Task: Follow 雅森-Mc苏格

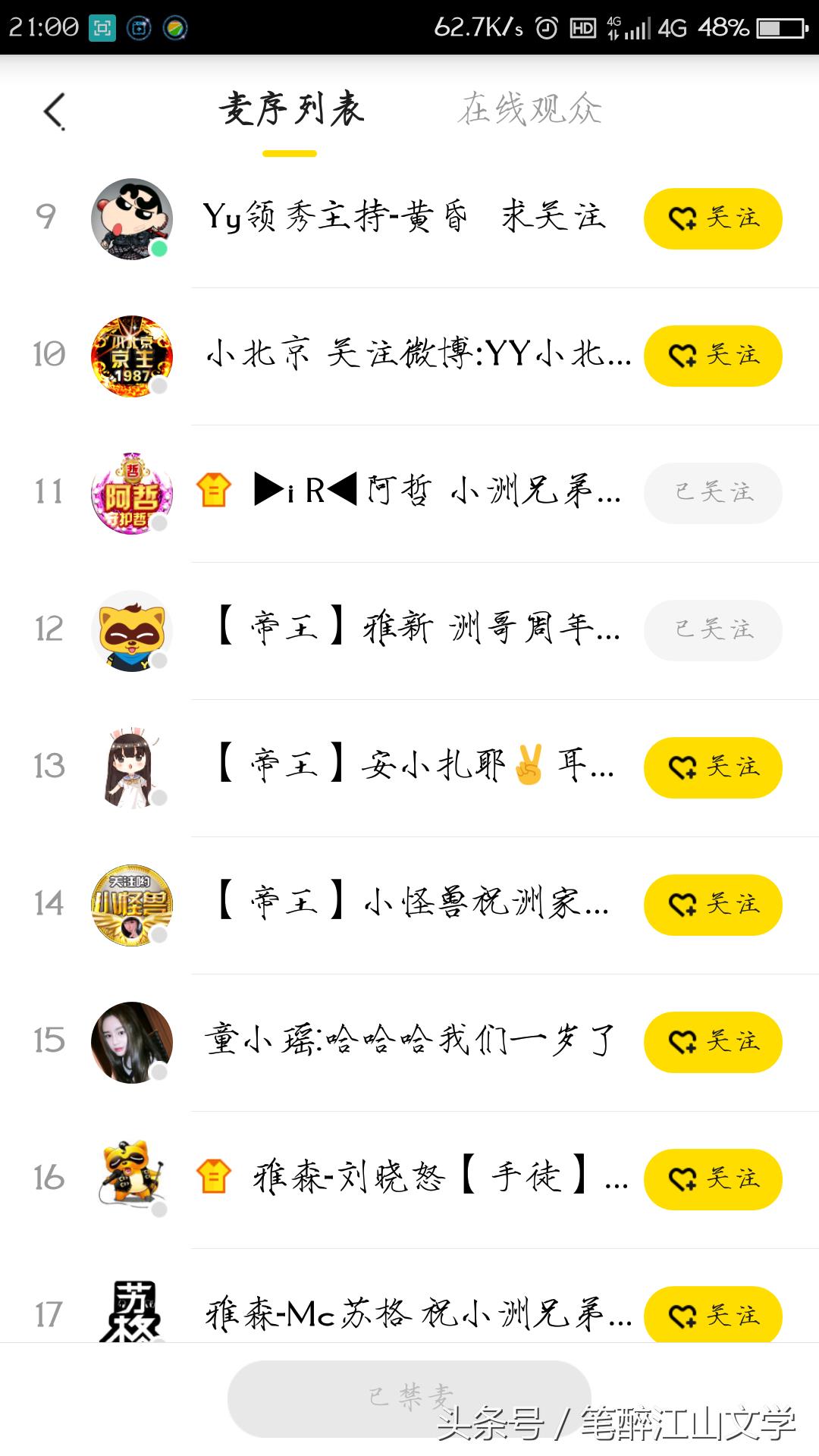Action: click(712, 1315)
